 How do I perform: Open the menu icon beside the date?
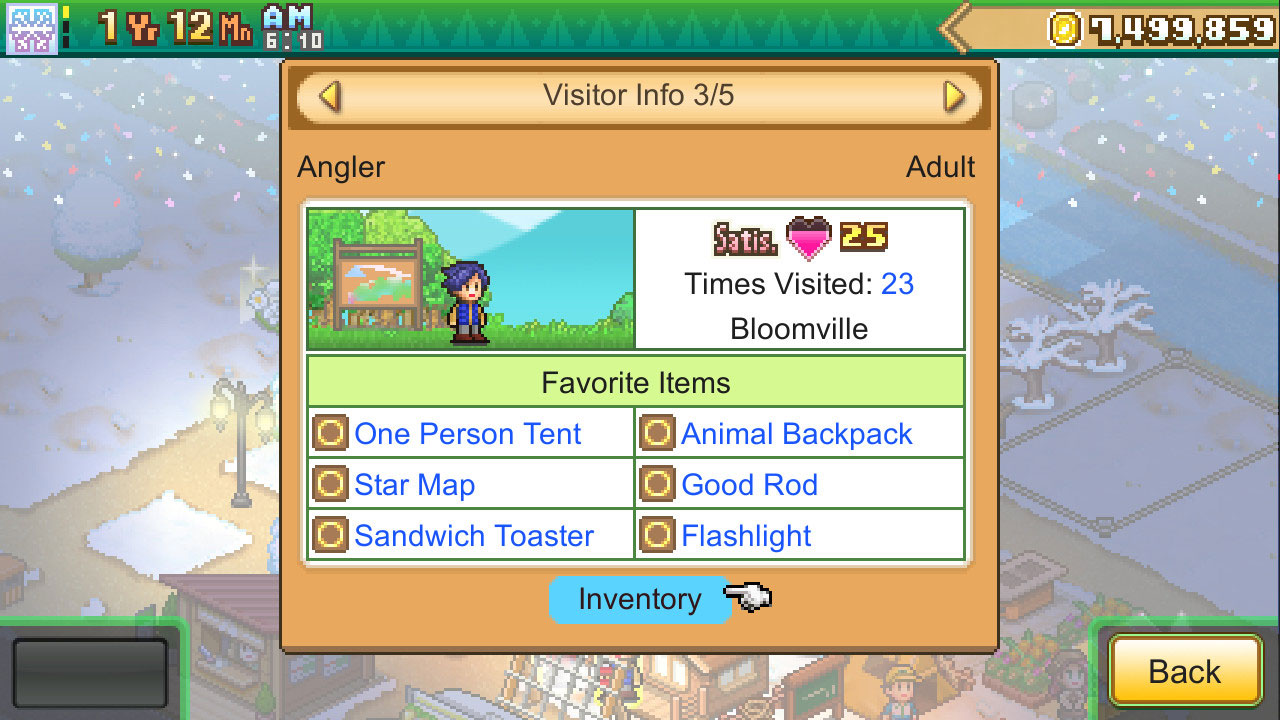pyautogui.click(x=32, y=29)
